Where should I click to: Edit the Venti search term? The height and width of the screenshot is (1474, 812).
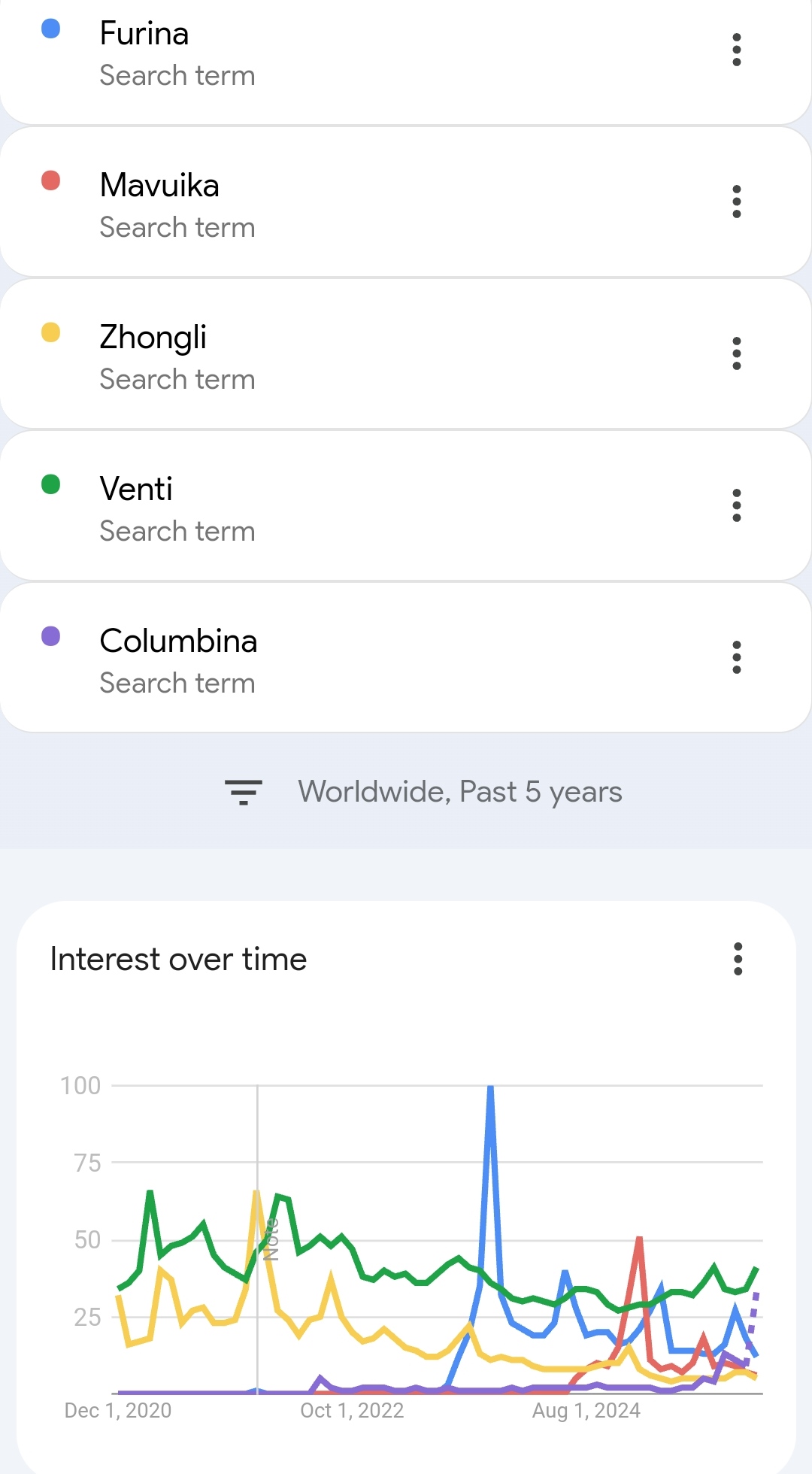[x=177, y=508]
